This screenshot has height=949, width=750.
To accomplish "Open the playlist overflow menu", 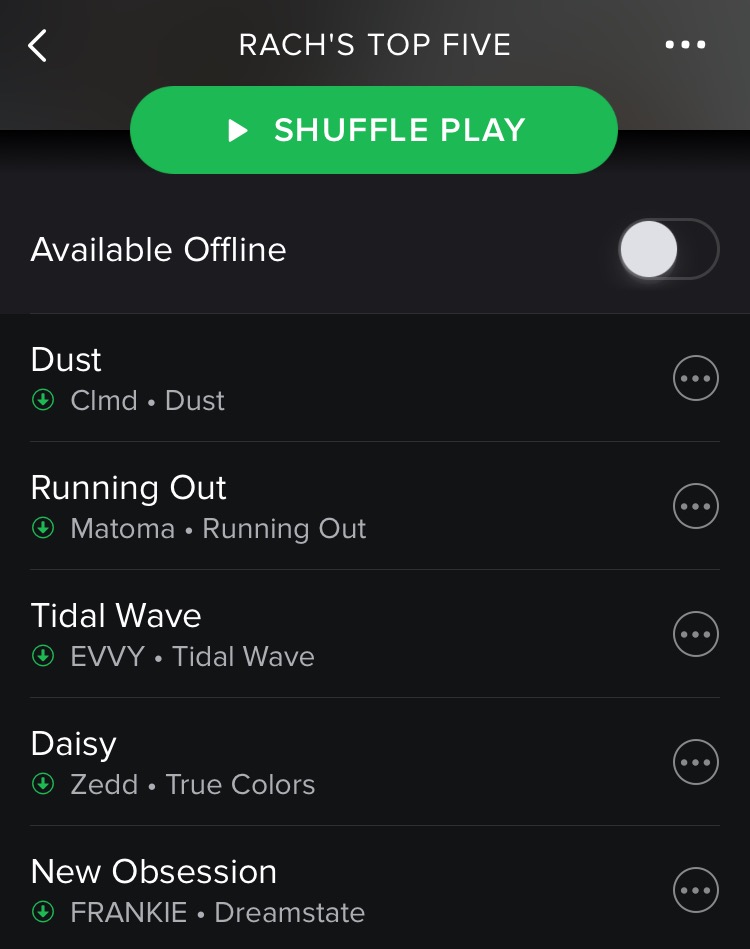I will [685, 45].
